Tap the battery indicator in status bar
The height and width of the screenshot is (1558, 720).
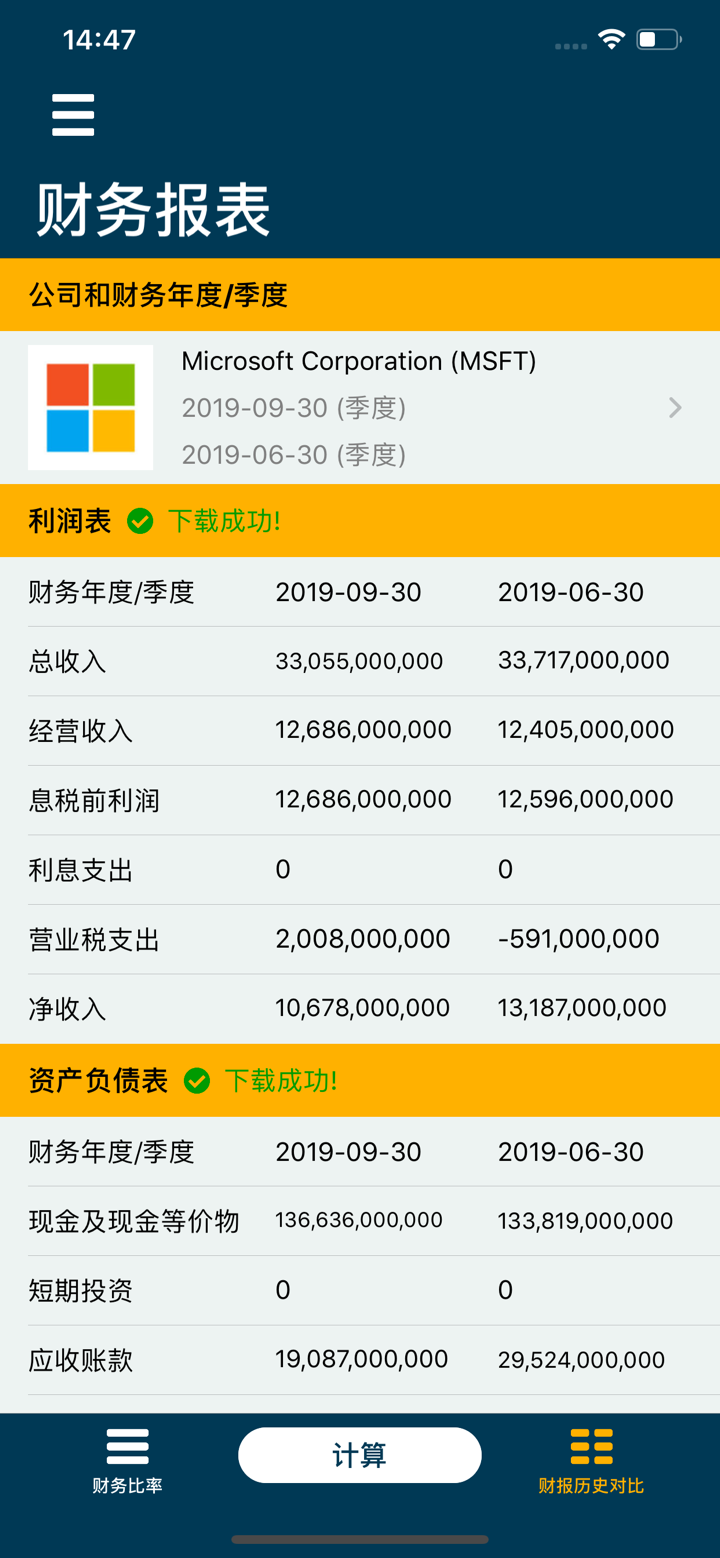(658, 40)
